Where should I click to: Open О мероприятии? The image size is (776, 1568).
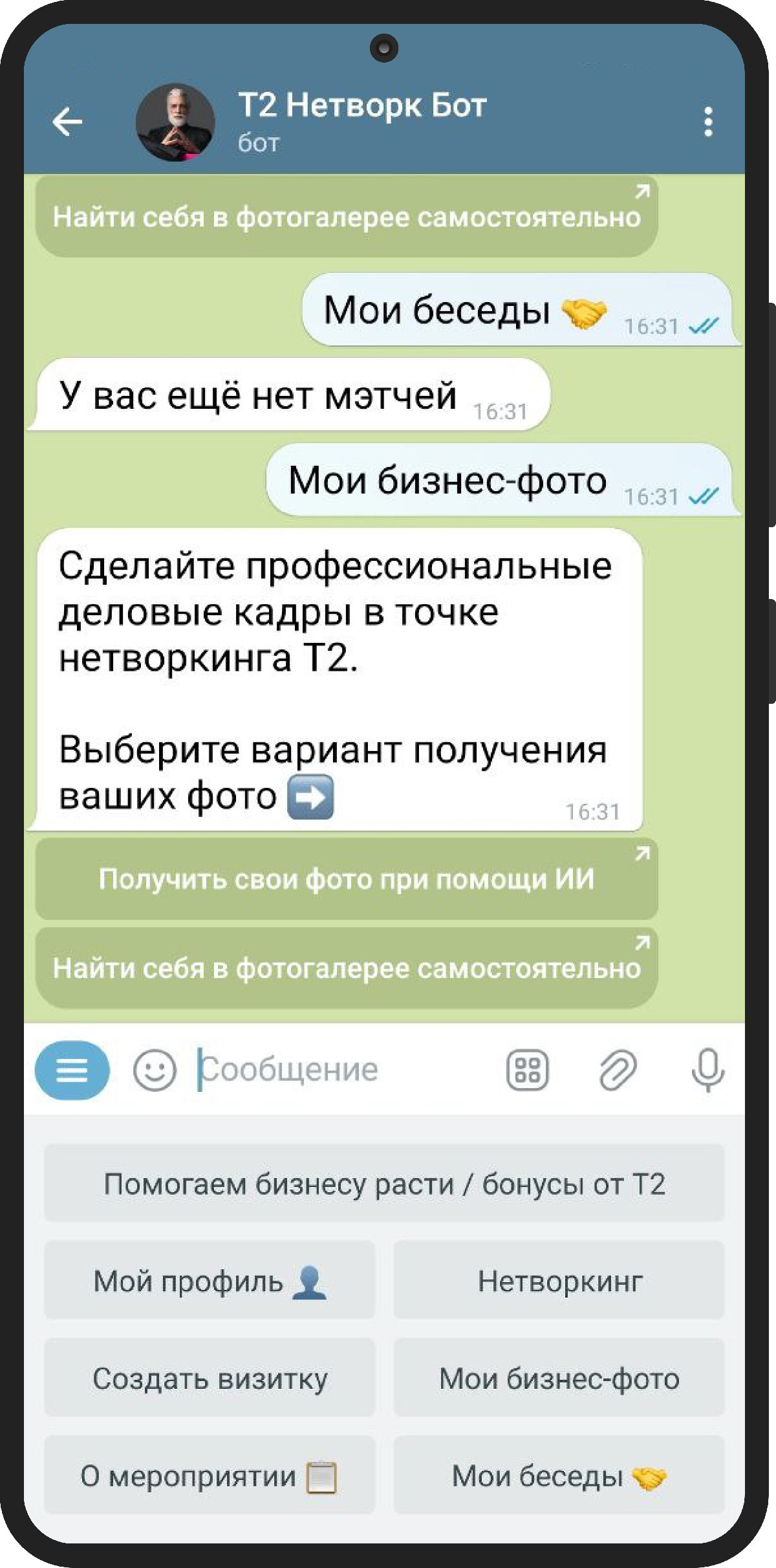[x=210, y=1475]
